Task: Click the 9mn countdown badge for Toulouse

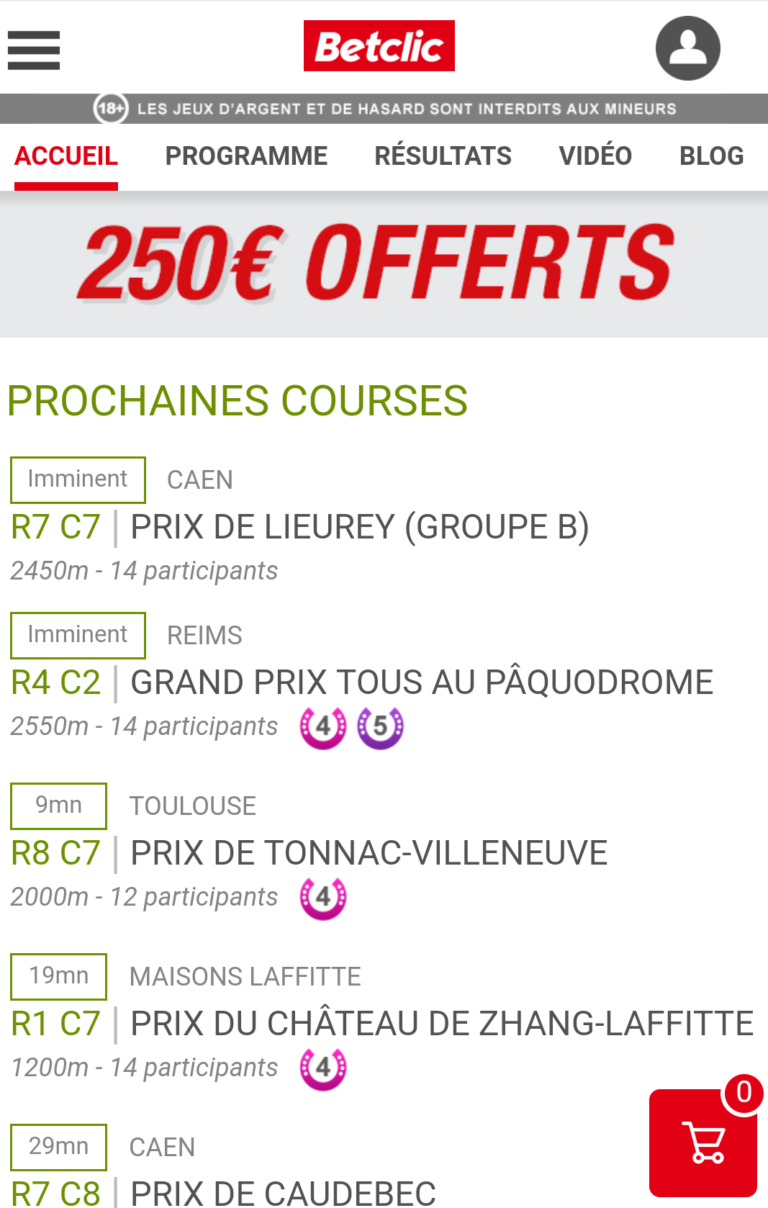Action: coord(57,806)
